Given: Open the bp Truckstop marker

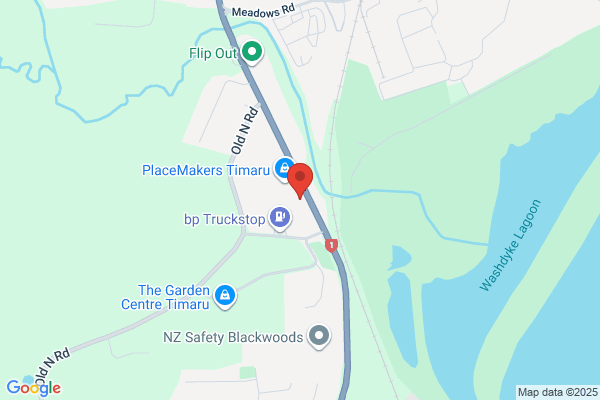Looking at the screenshot, I should 282,215.
